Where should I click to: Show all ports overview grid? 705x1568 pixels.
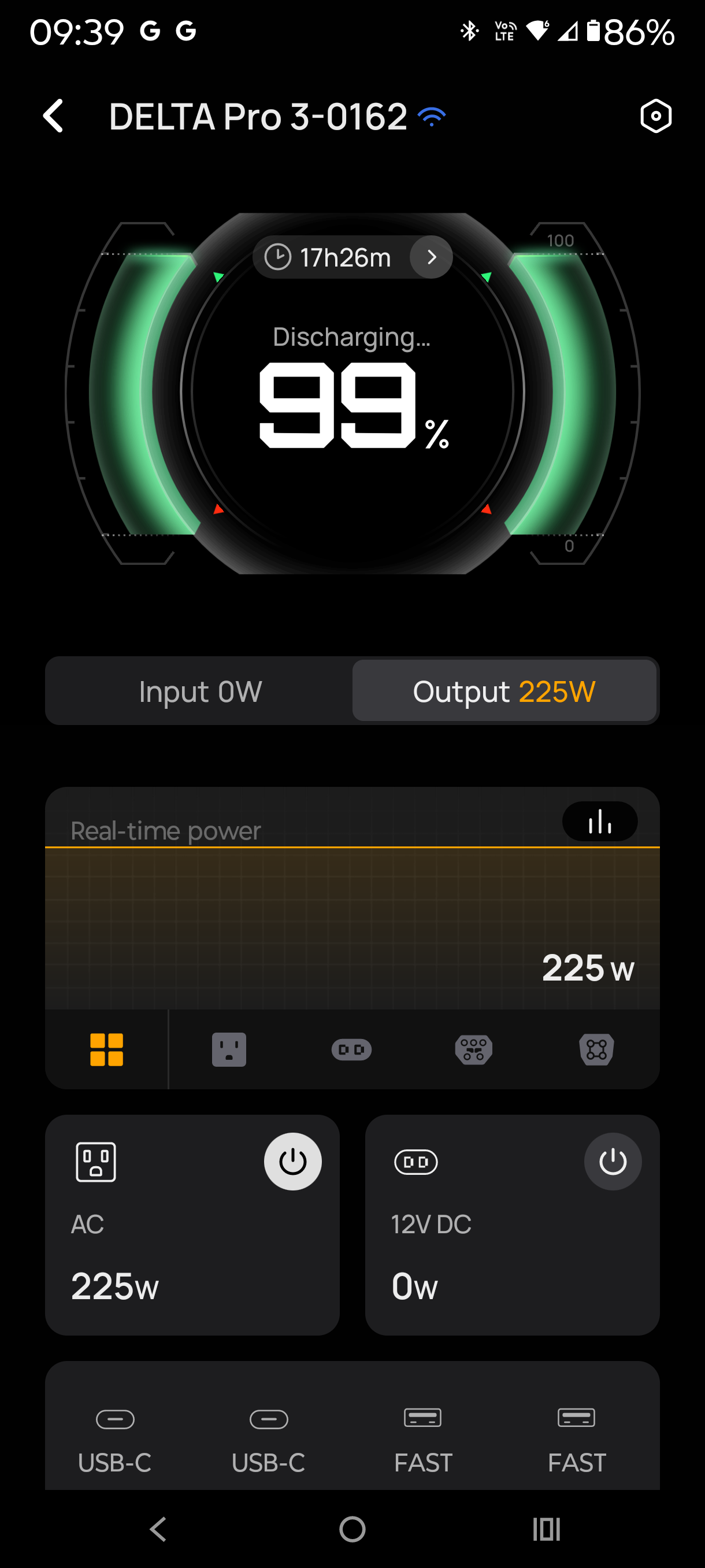coord(106,1049)
